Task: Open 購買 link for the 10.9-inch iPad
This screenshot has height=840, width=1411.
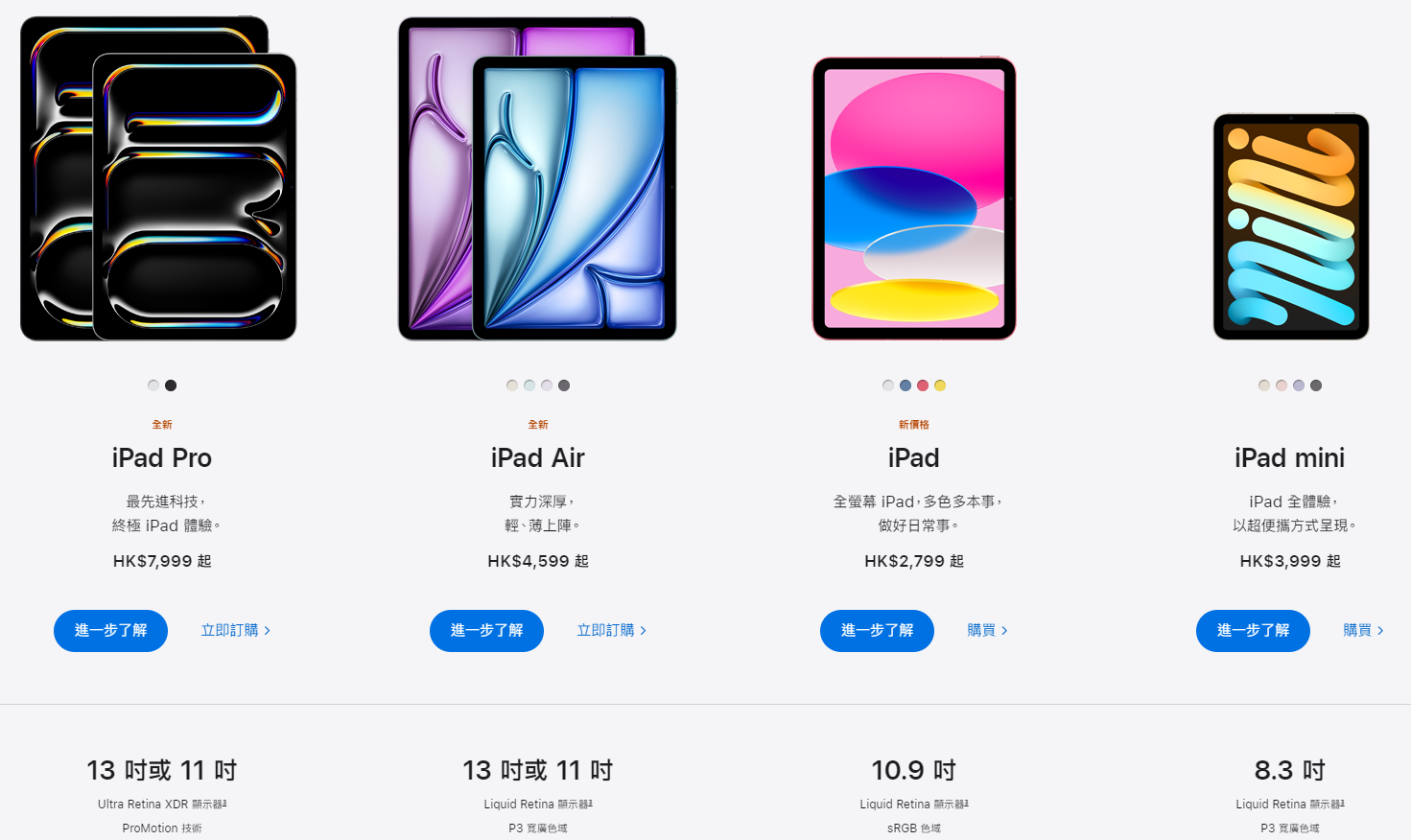Action: 987,631
